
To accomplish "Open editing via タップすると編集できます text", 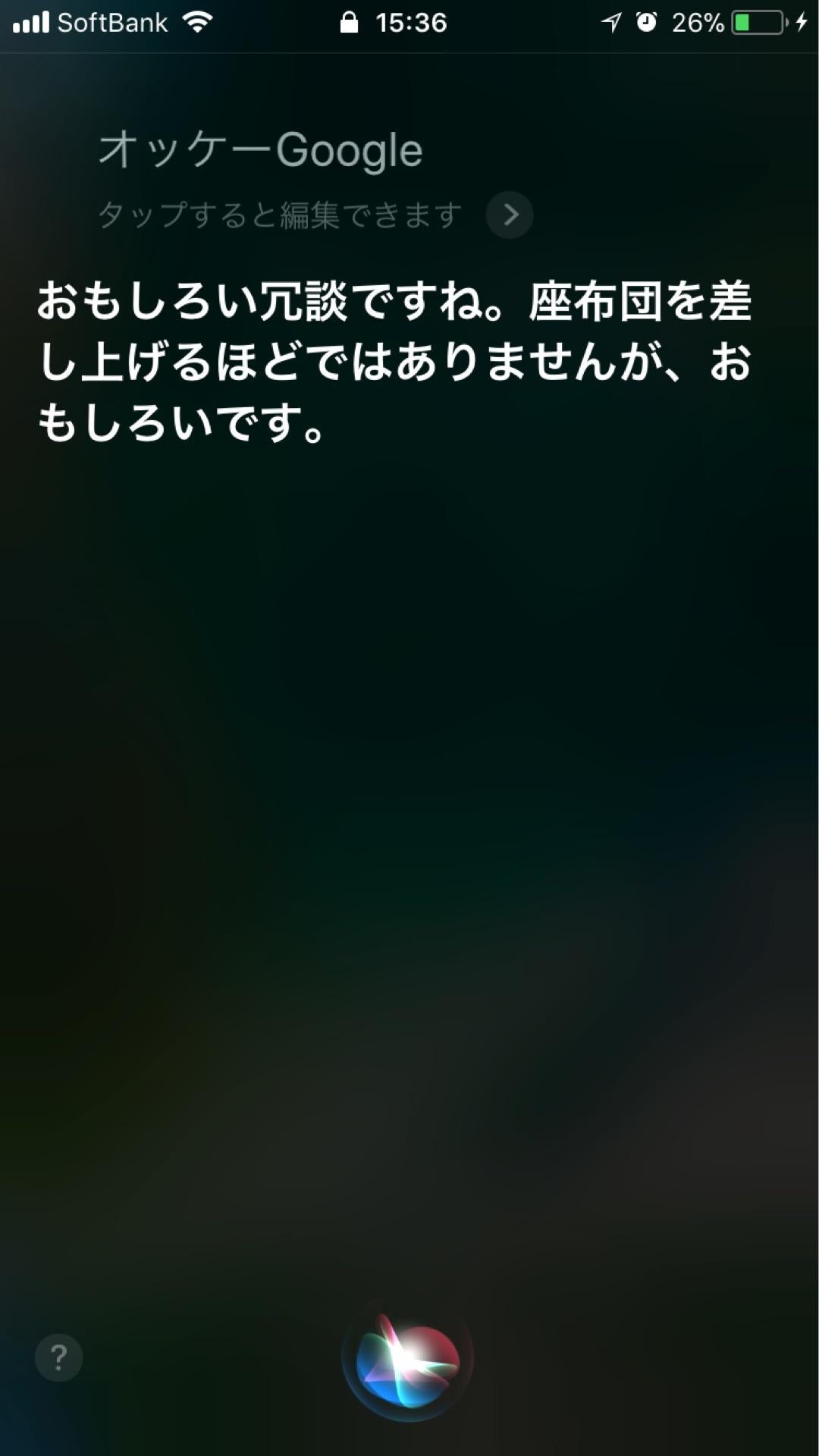I will click(x=278, y=215).
